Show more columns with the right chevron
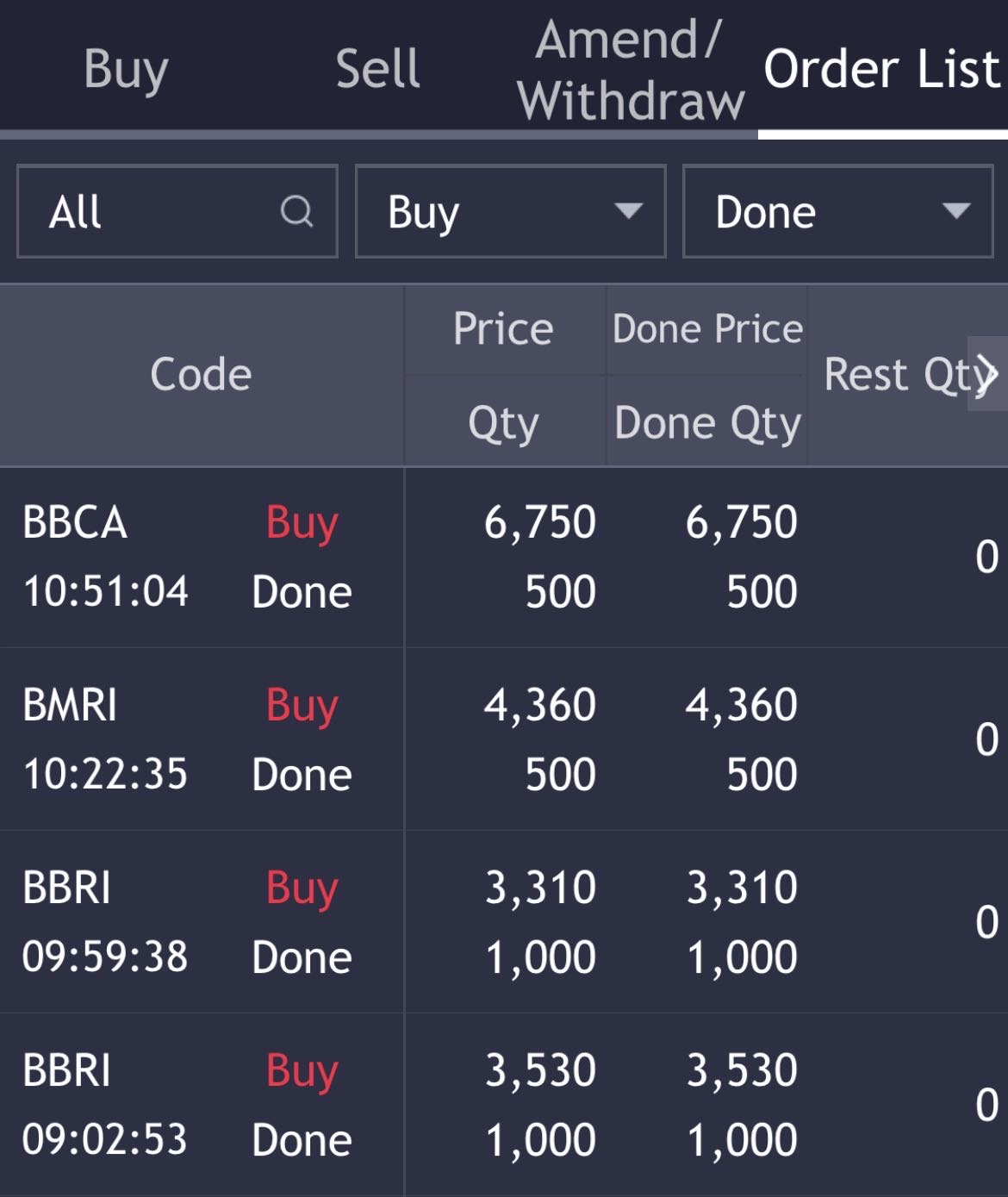1008x1197 pixels. 988,374
